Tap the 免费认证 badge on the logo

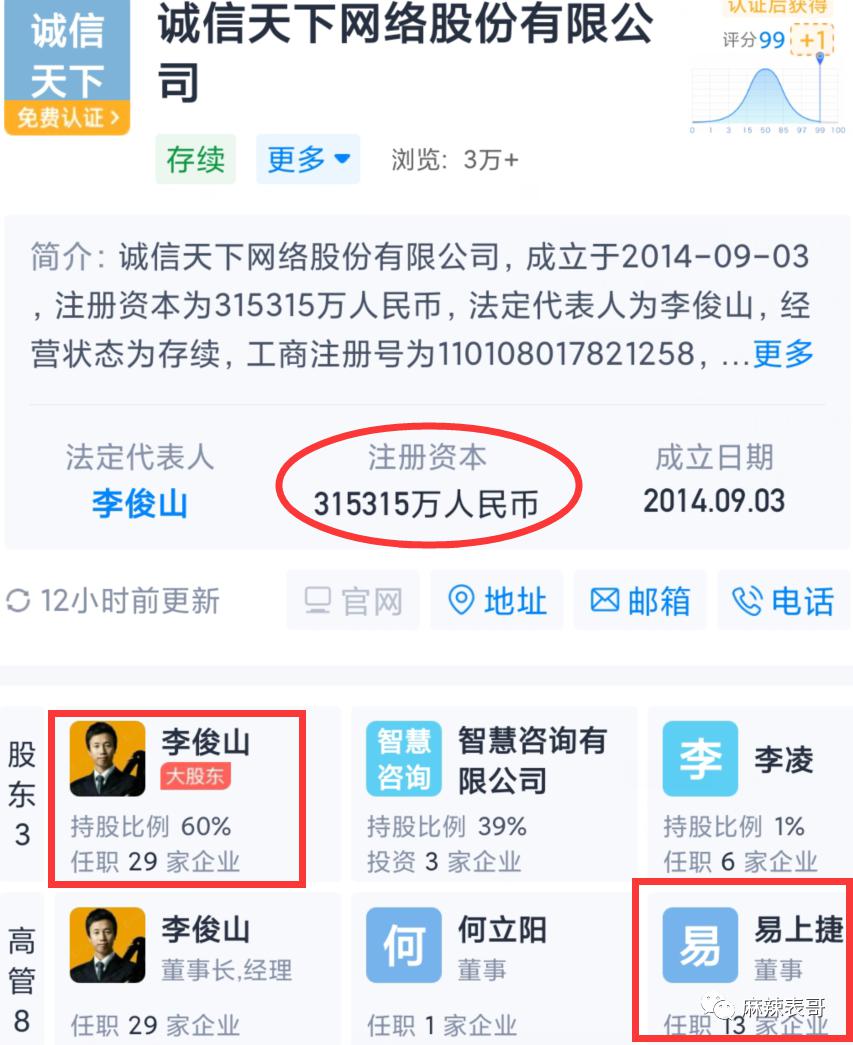67,117
